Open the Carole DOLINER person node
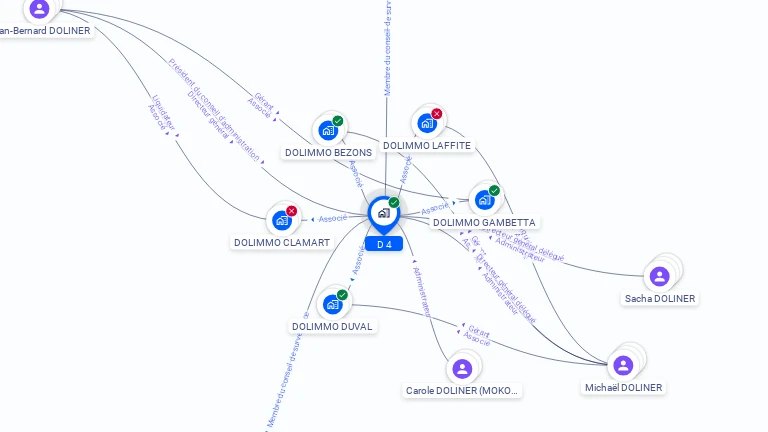Viewport: 768px width, 432px height. tap(462, 368)
